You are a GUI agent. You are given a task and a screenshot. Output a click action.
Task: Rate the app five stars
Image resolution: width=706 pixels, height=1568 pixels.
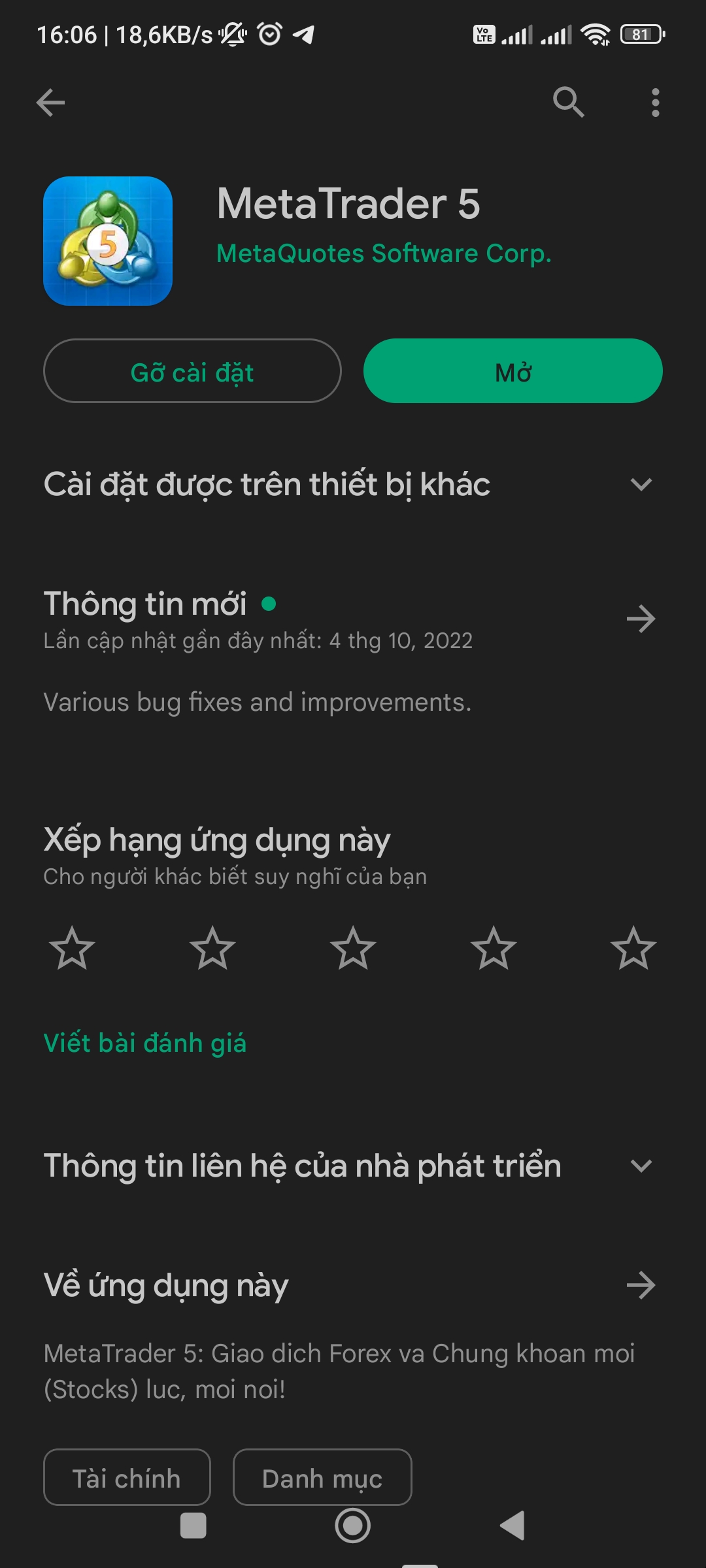pos(633,948)
